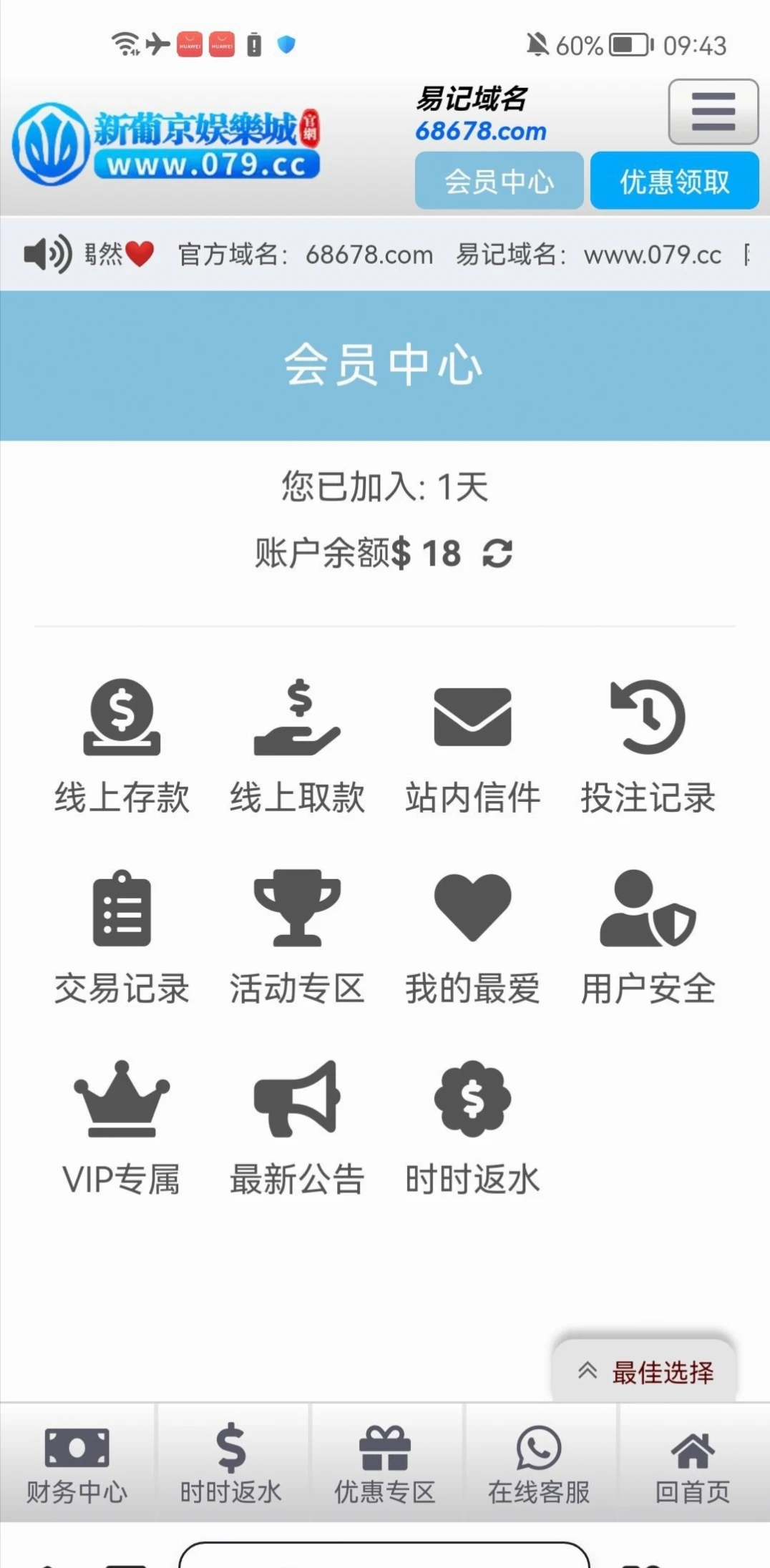Open 最新公告 announcements
The width and height of the screenshot is (770, 1568).
click(297, 1128)
